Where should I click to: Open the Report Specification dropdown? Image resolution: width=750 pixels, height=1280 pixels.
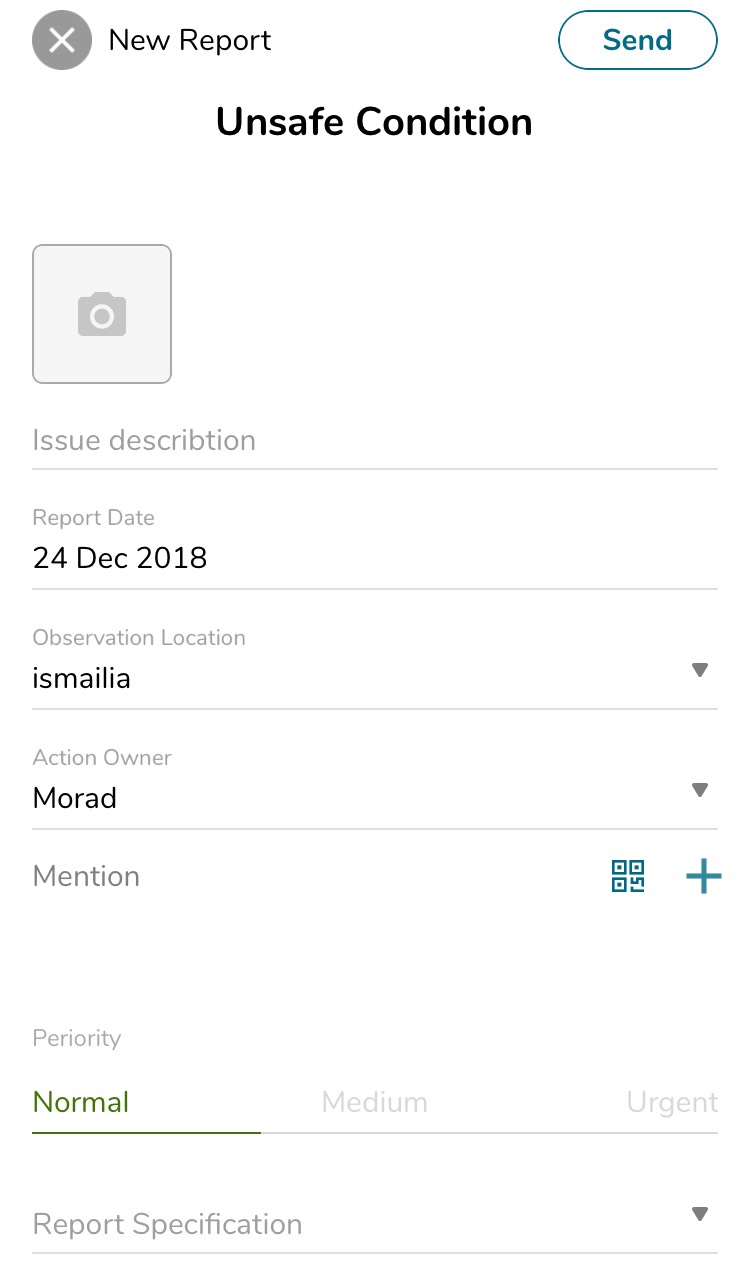click(x=375, y=1224)
